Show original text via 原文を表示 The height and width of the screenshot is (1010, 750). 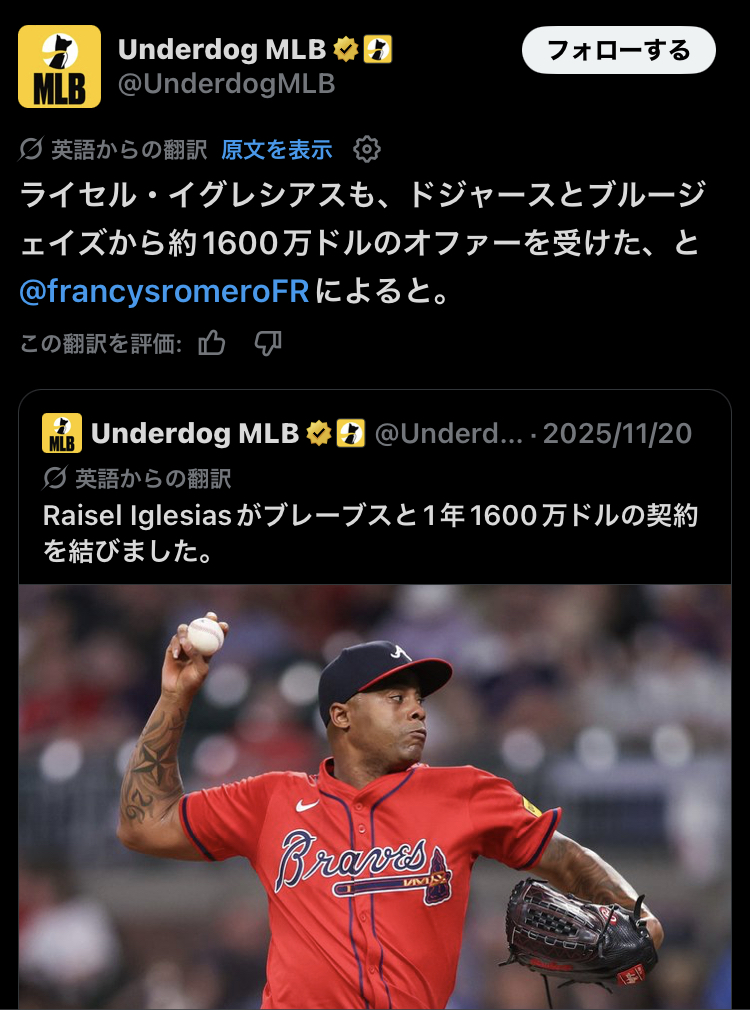click(x=276, y=150)
